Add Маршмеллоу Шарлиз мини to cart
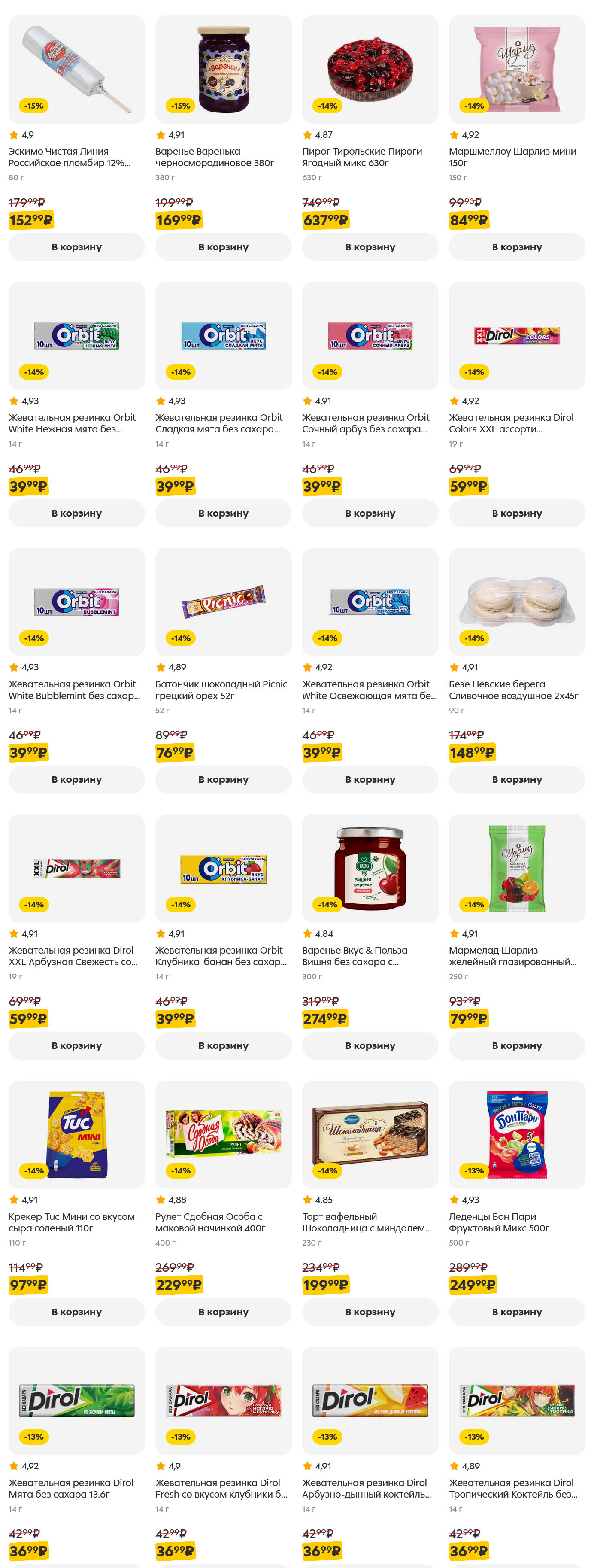Image resolution: width=594 pixels, height=1568 pixels. pos(516,247)
